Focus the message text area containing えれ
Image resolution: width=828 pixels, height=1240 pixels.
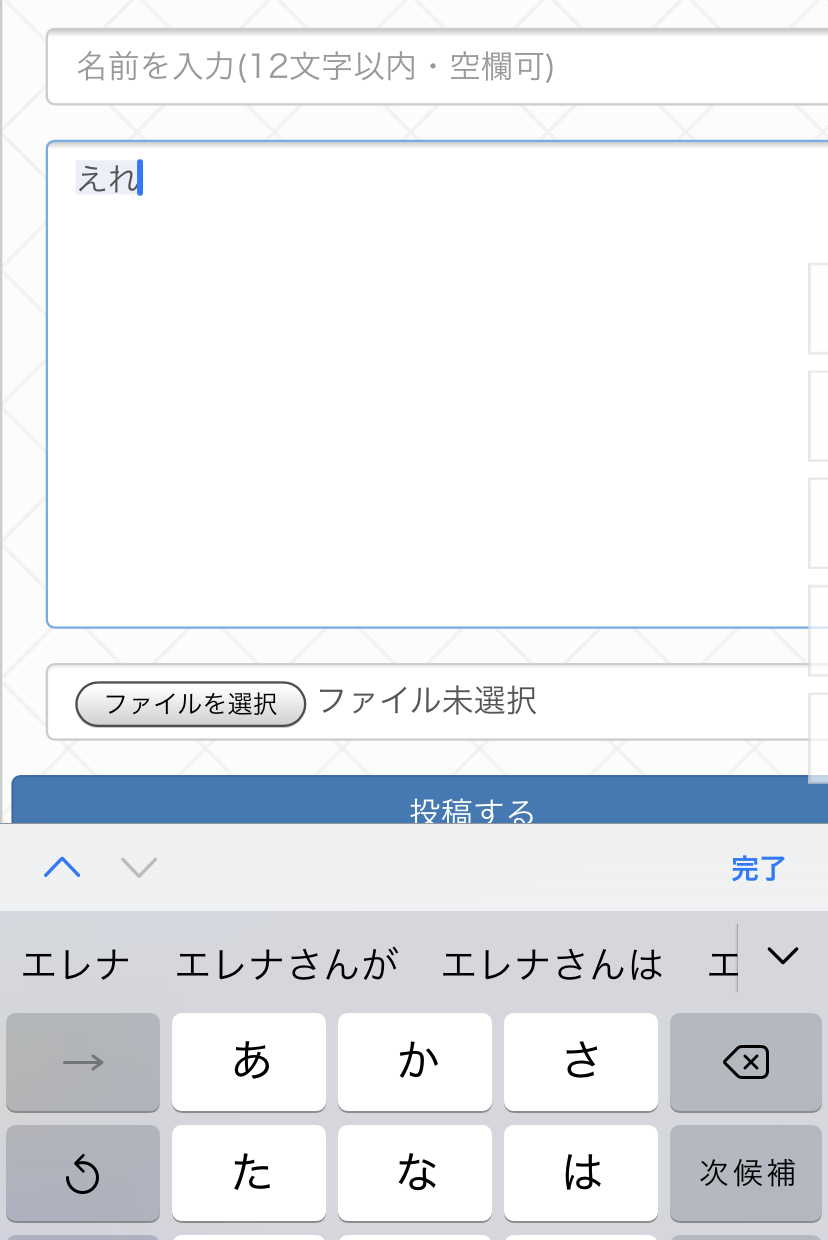point(437,384)
